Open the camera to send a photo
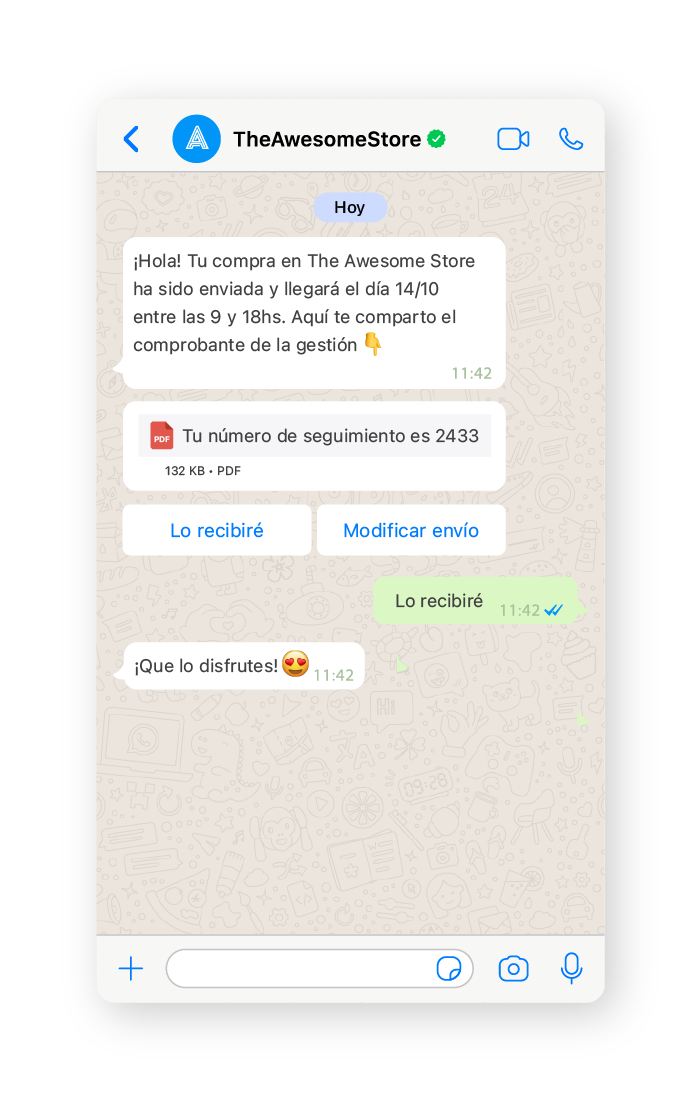The width and height of the screenshot is (700, 1100). point(514,968)
